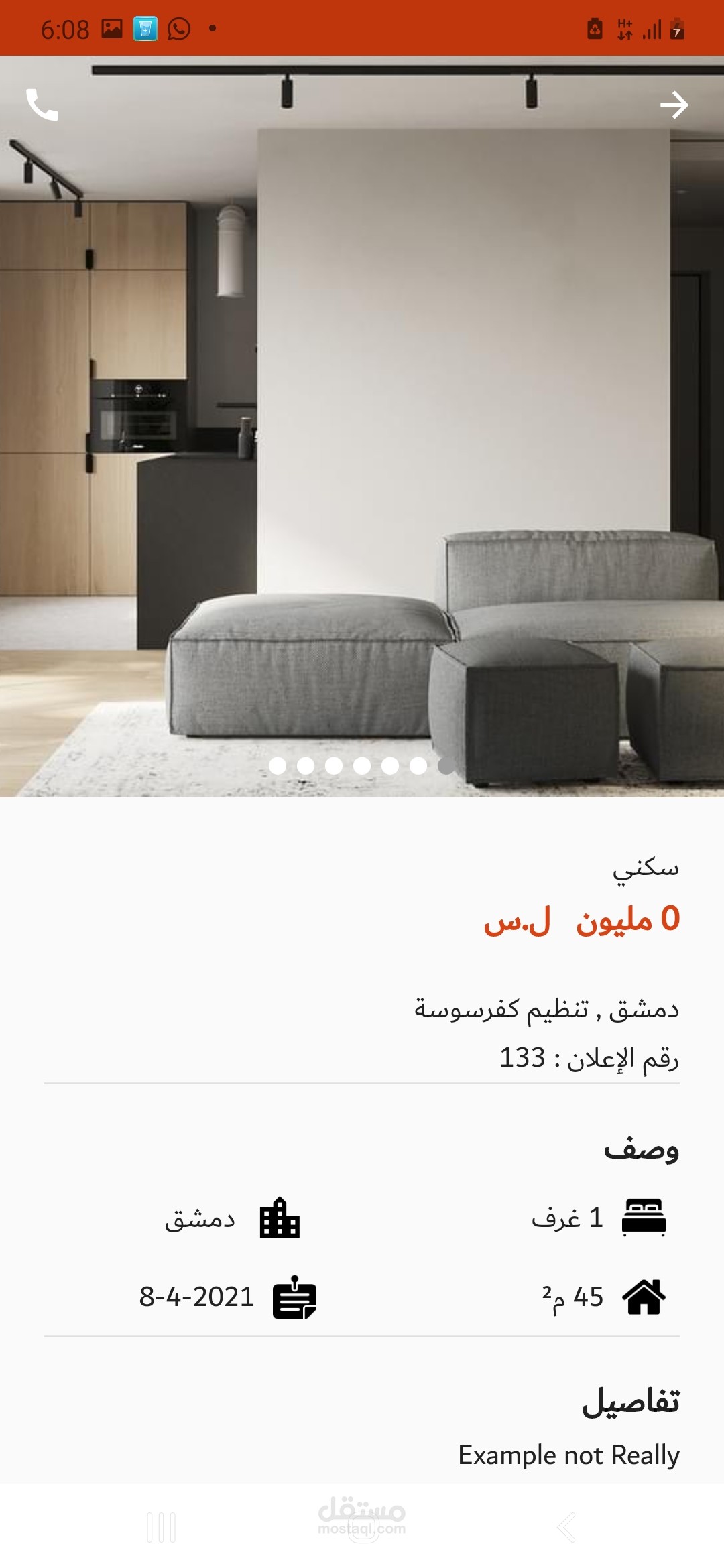Tap the first dot of the image indicator
The height and width of the screenshot is (1568, 724).
(278, 765)
